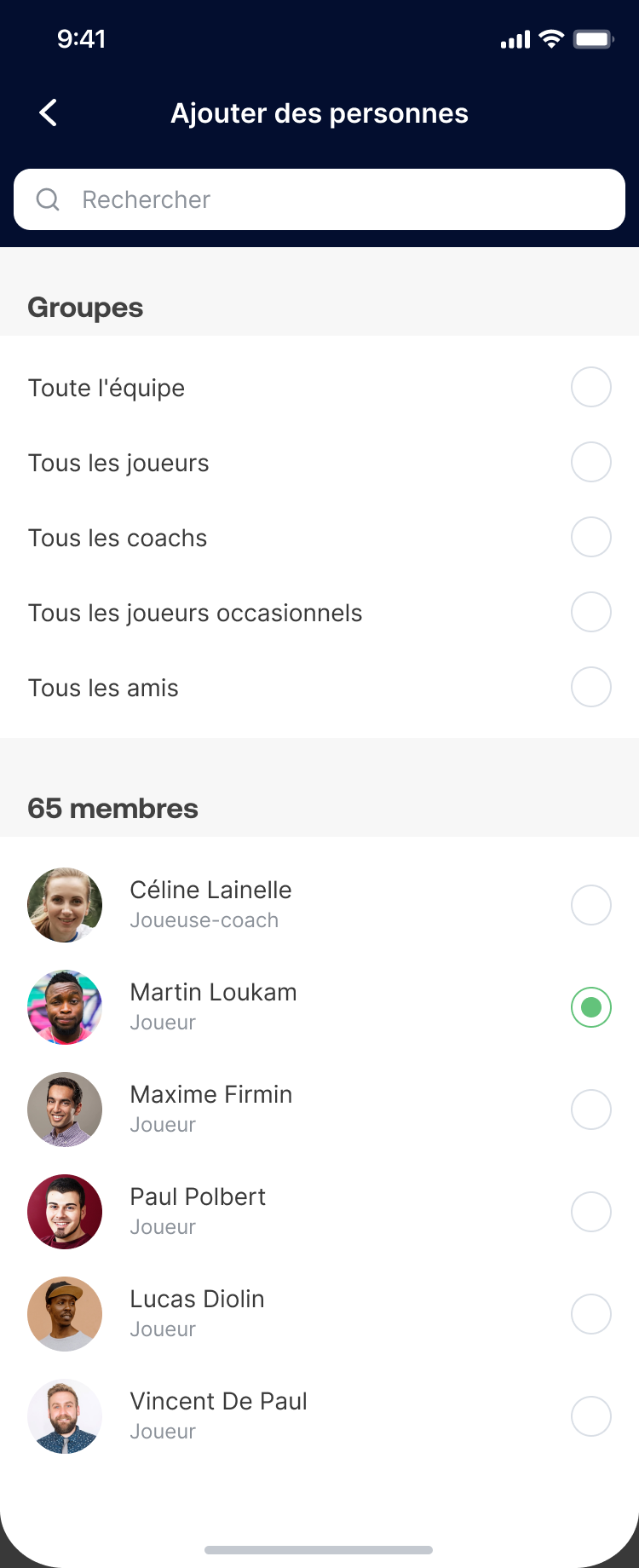Viewport: 639px width, 1568px height.
Task: Tap the Ajouter des personnes title
Action: click(319, 112)
